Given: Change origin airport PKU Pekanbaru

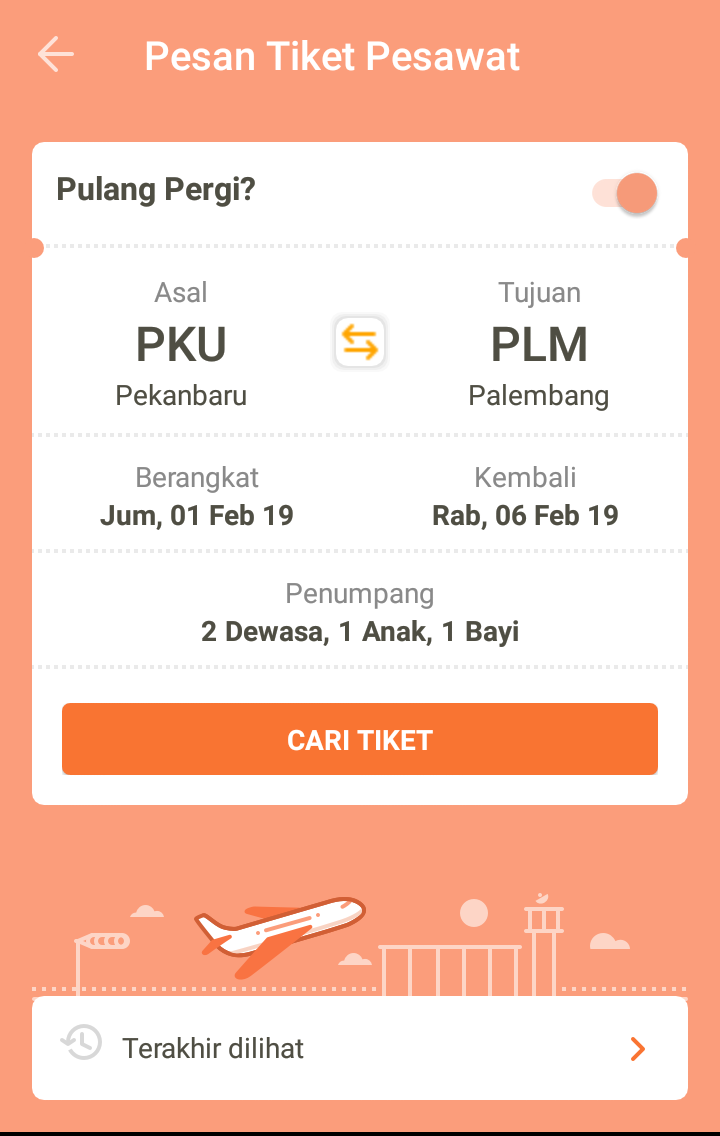Looking at the screenshot, I should click(x=181, y=345).
